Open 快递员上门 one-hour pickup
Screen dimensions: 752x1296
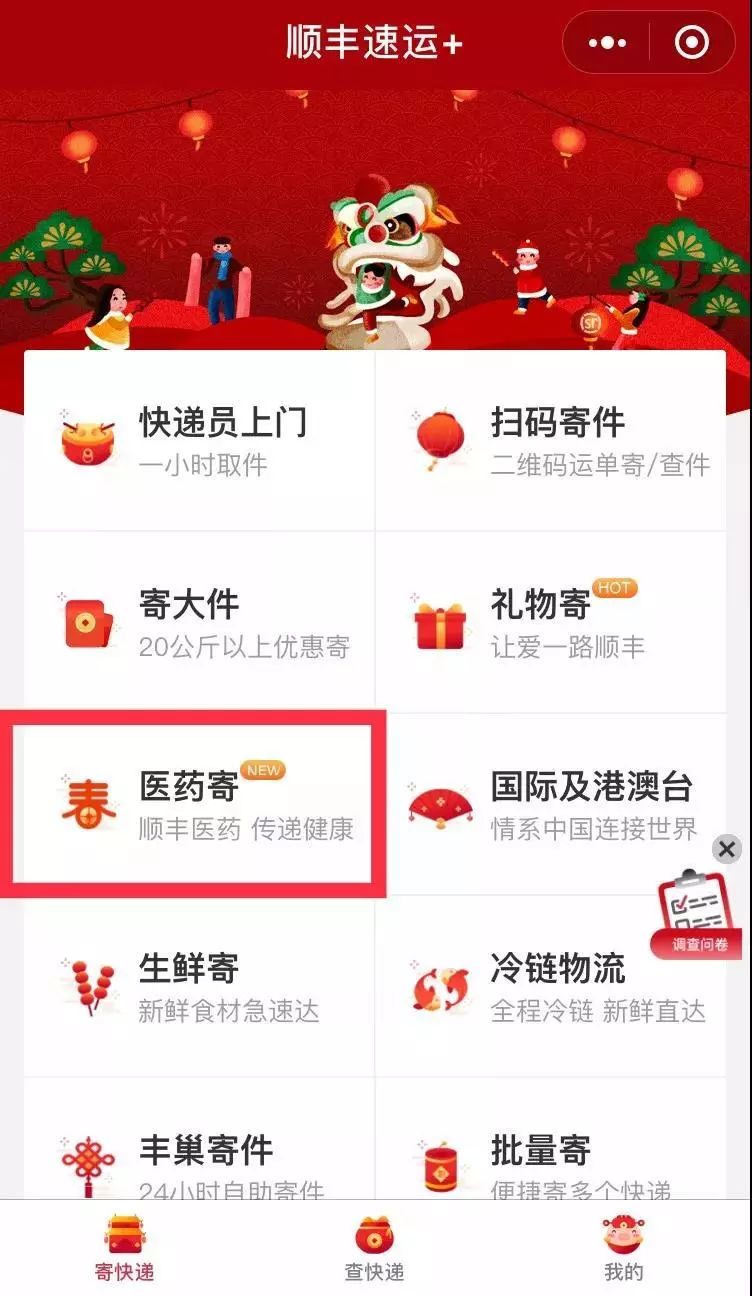click(x=200, y=441)
